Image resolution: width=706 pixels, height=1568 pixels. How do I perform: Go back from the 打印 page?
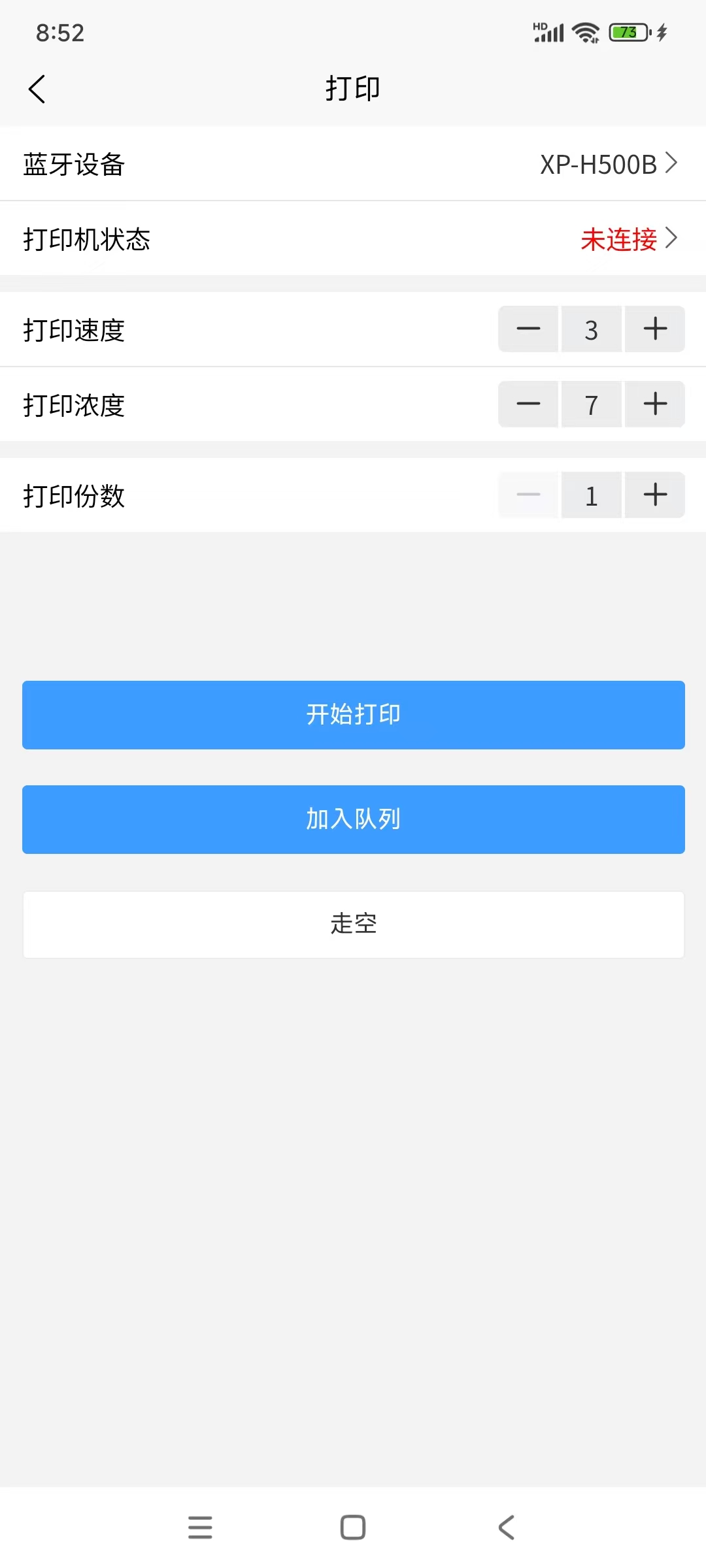(37, 89)
